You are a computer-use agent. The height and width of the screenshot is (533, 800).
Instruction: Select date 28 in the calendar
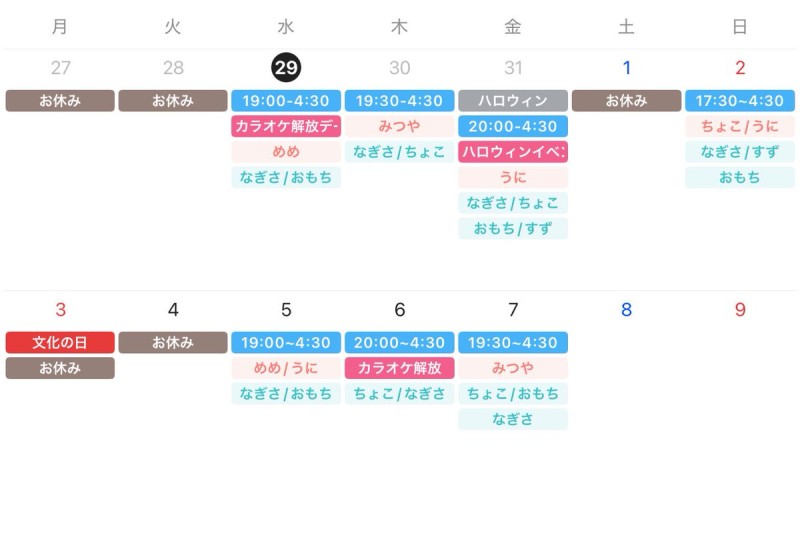pos(173,68)
